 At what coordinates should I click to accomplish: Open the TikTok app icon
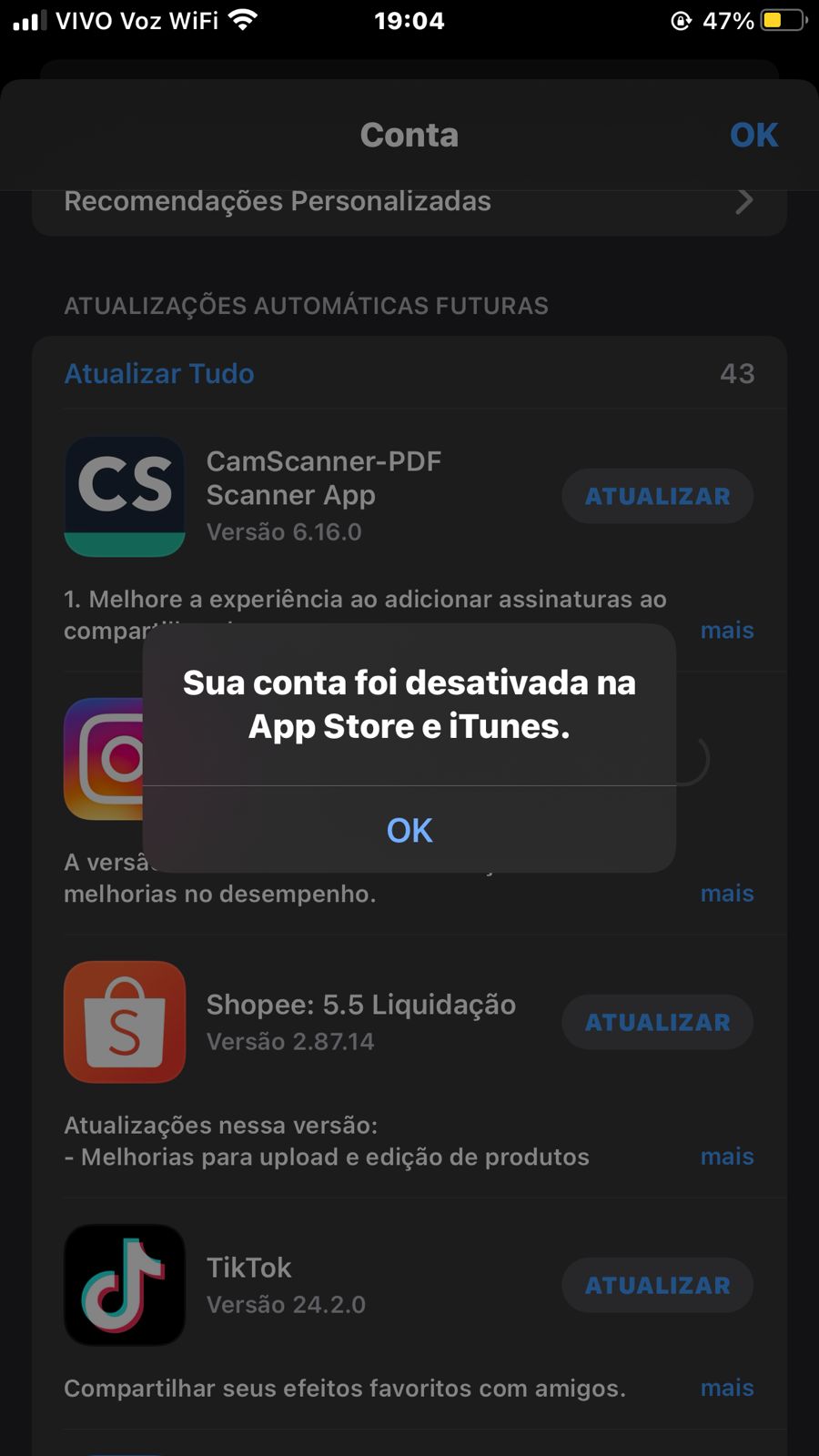click(125, 1285)
